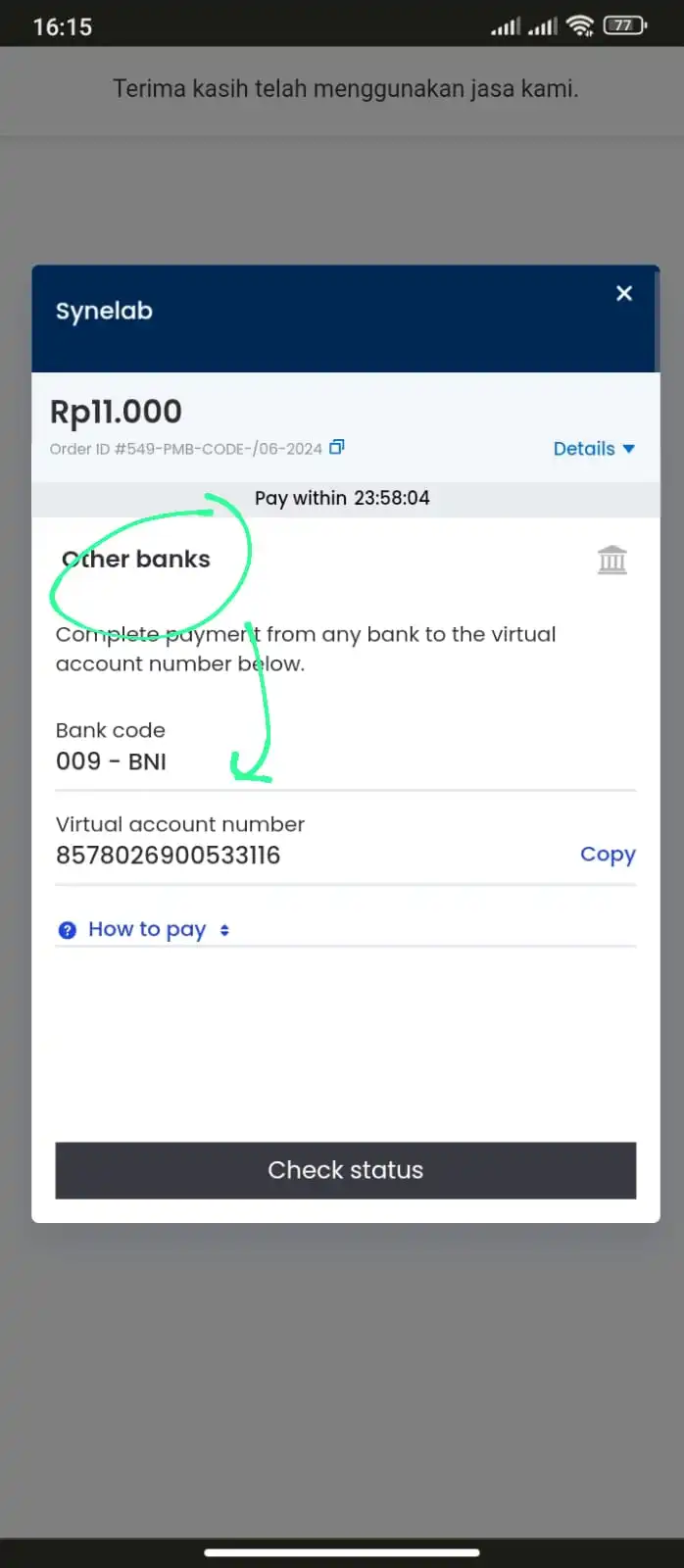Copy the order ID
Screen dimensions: 684x1568
(337, 447)
